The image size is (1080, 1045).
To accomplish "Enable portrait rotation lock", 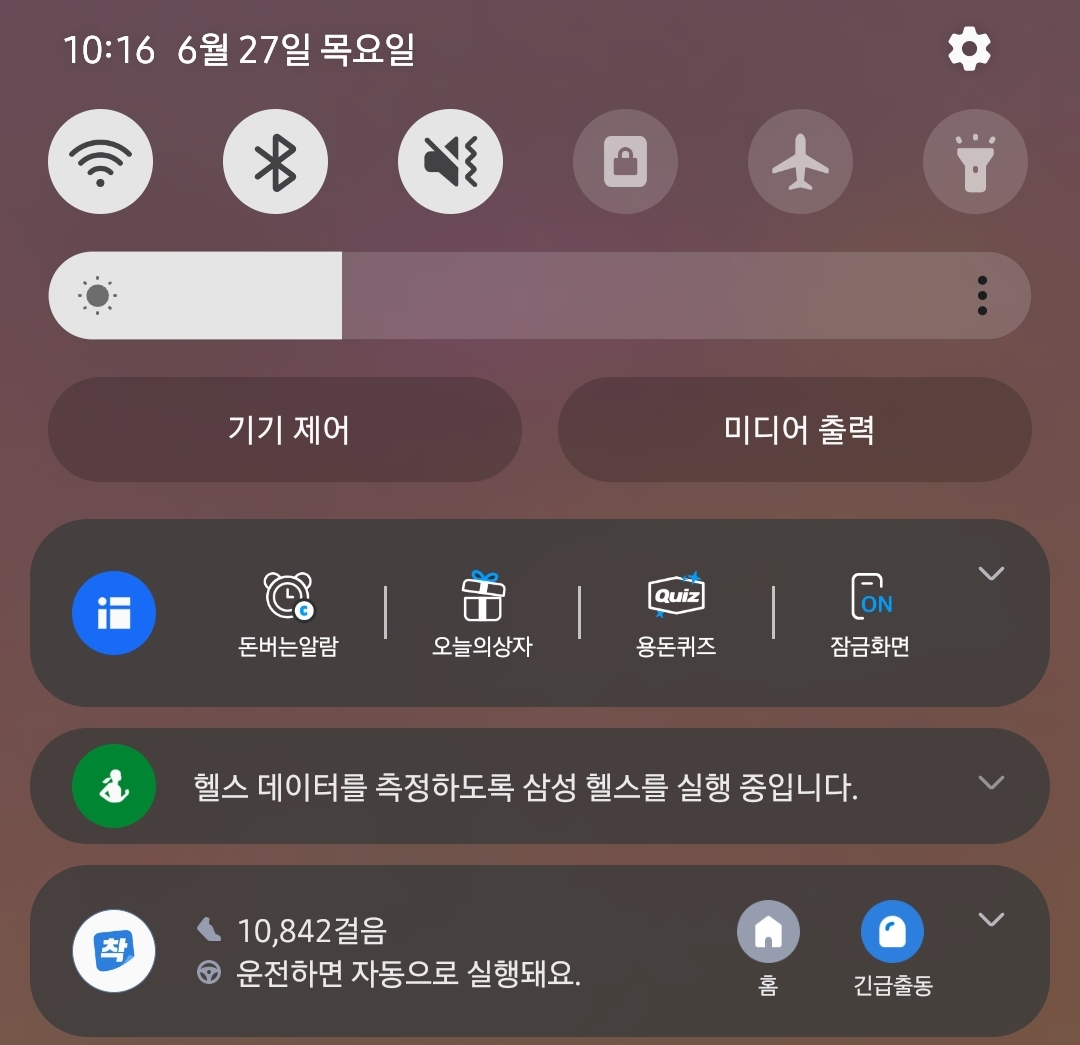I will coord(625,162).
